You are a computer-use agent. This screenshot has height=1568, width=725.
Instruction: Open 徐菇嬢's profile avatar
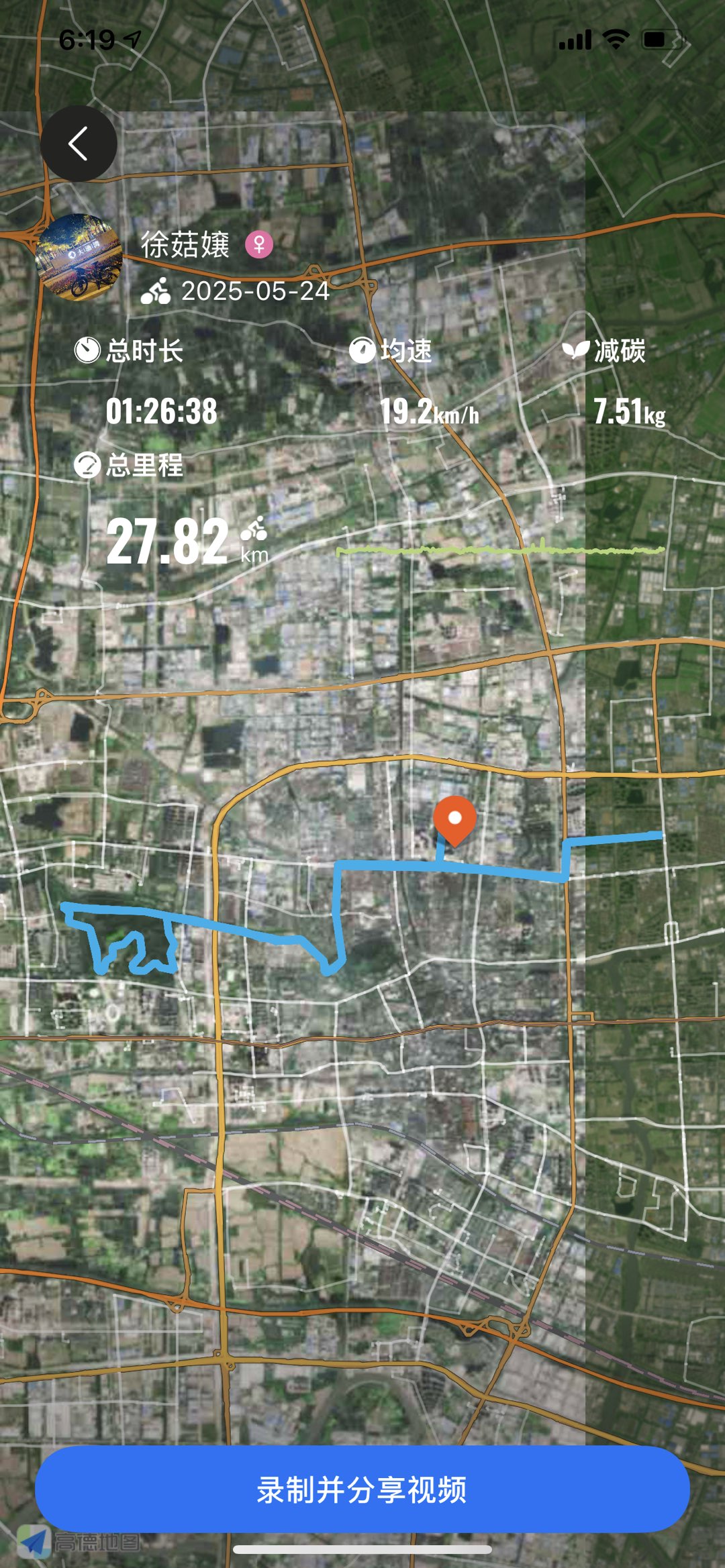[x=79, y=257]
